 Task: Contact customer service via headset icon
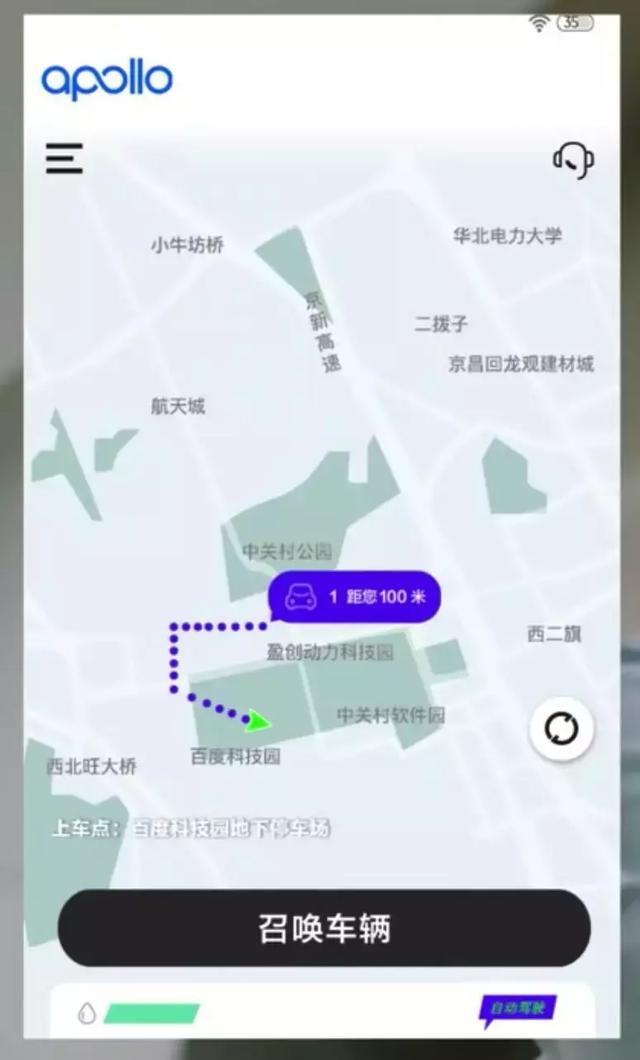click(573, 160)
